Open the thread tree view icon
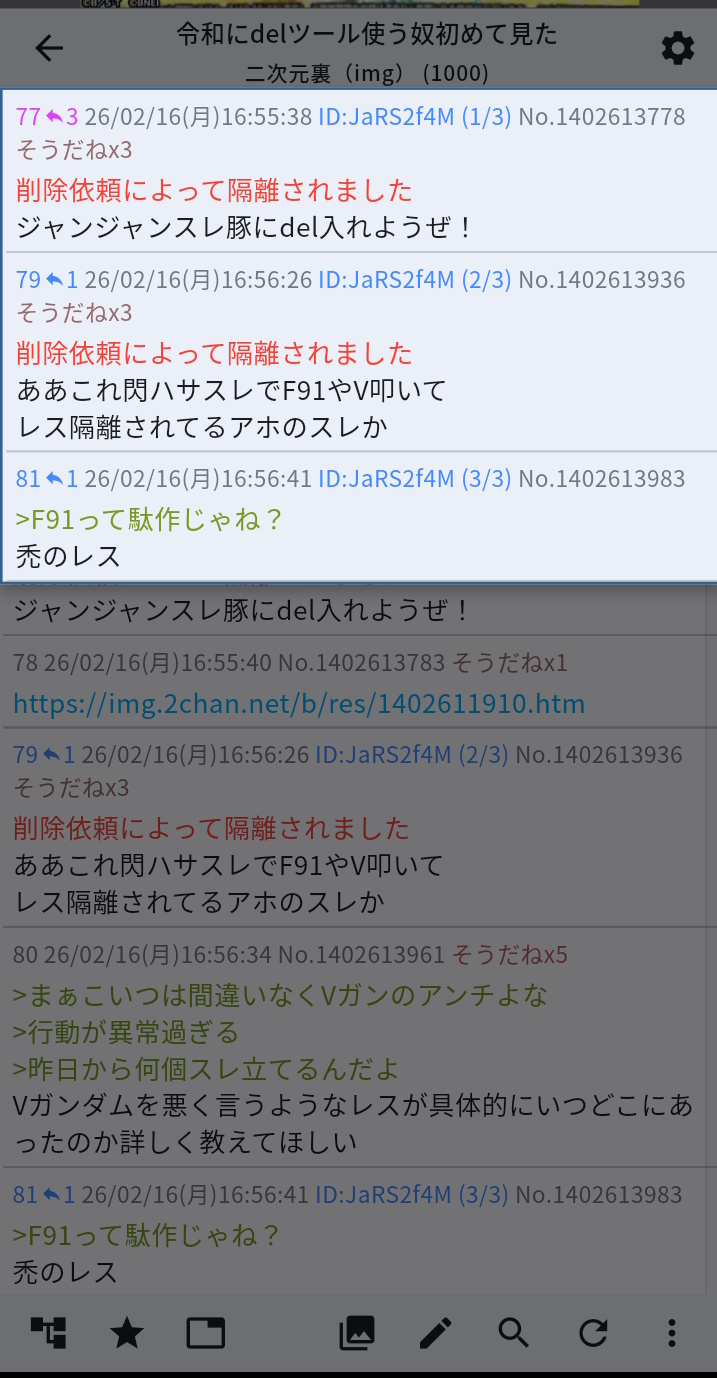Image resolution: width=717 pixels, height=1378 pixels. (48, 1332)
